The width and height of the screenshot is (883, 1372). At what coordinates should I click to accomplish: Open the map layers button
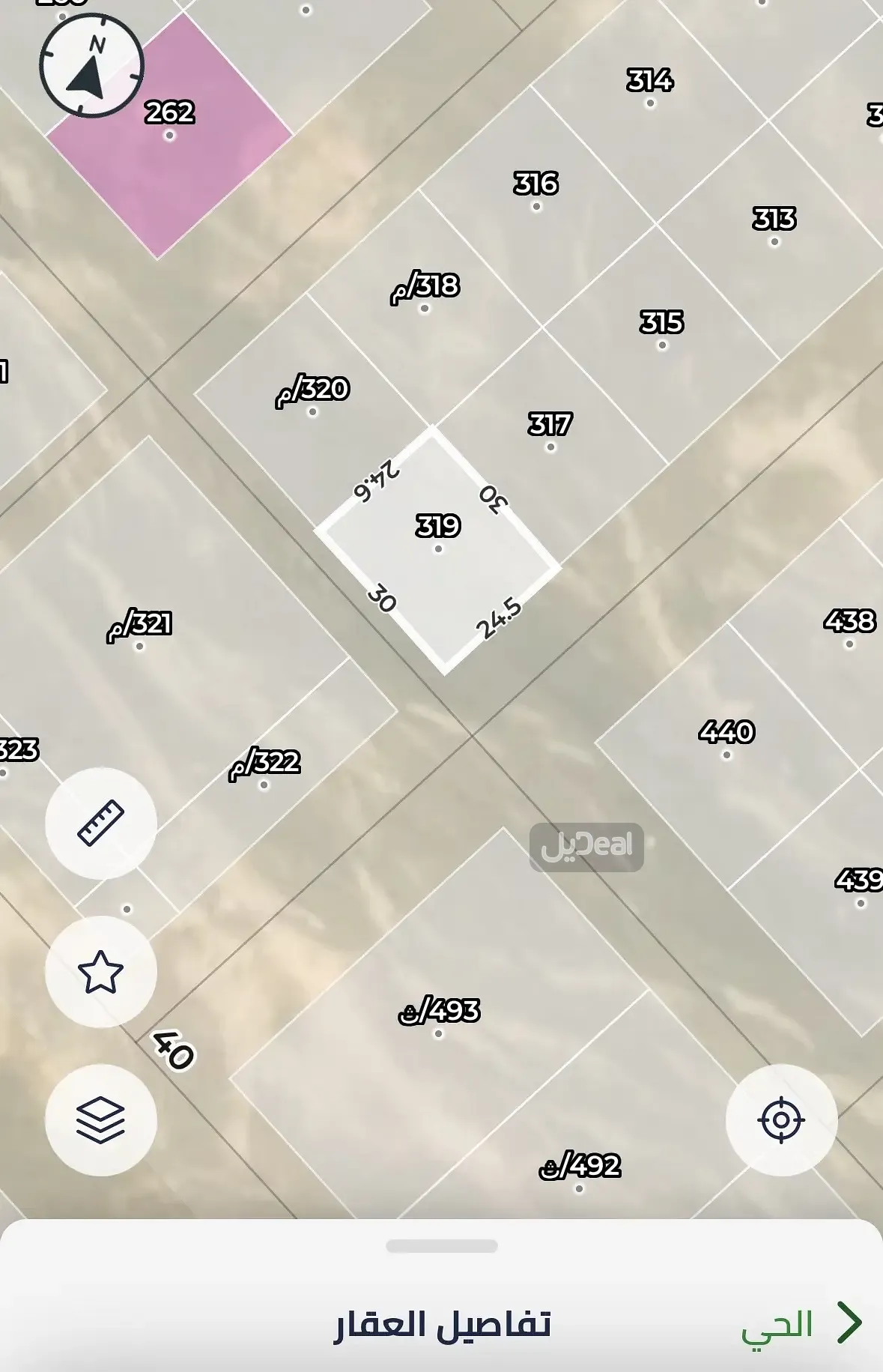pyautogui.click(x=100, y=1119)
